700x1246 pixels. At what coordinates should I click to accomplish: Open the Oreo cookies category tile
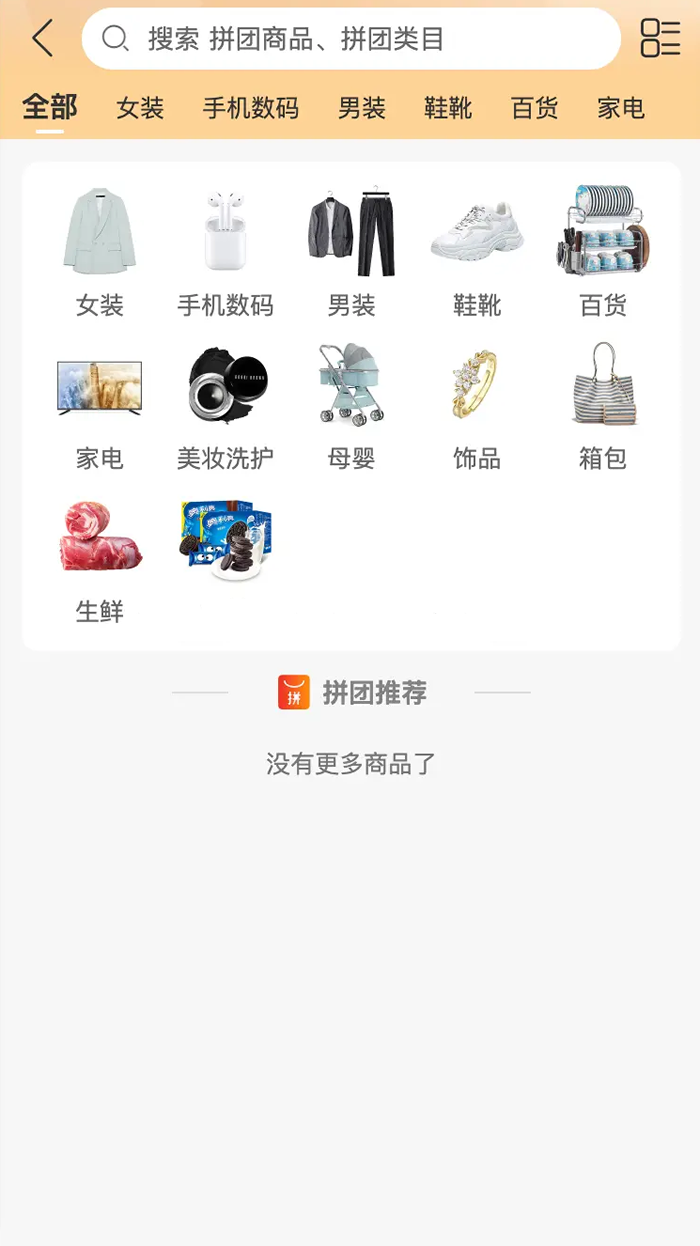pos(225,545)
